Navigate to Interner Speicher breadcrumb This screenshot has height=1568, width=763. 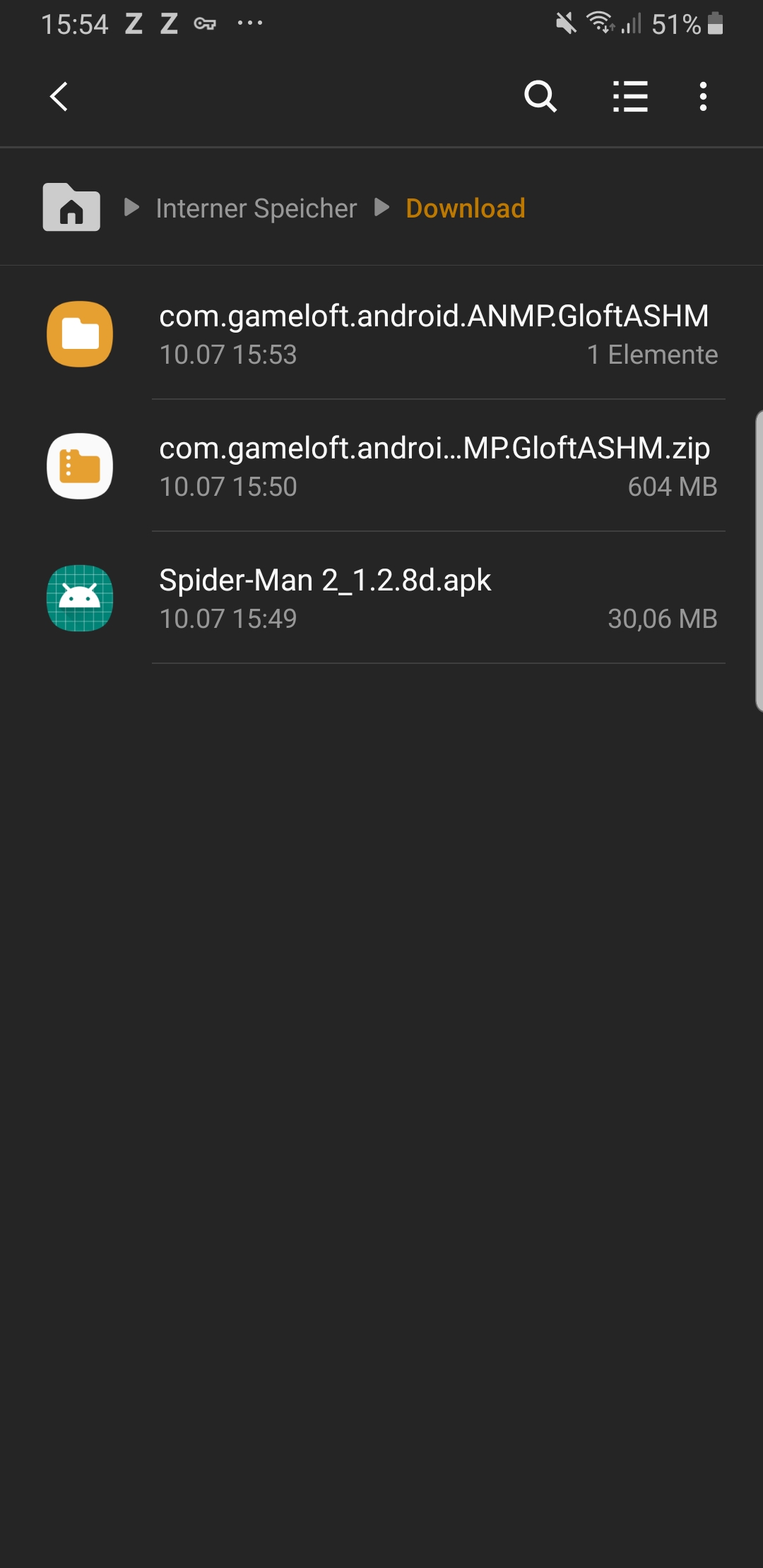pos(256,208)
